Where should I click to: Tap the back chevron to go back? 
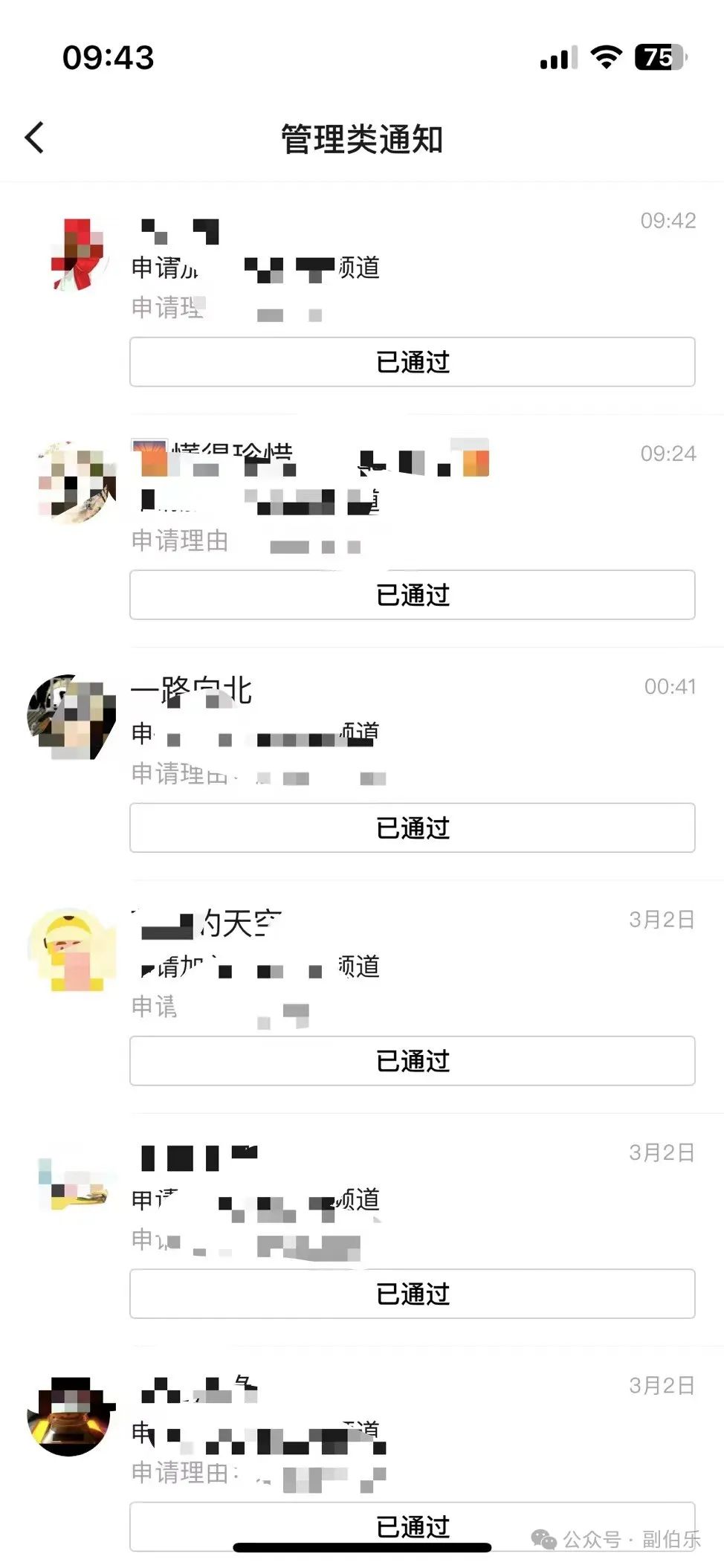(x=33, y=138)
